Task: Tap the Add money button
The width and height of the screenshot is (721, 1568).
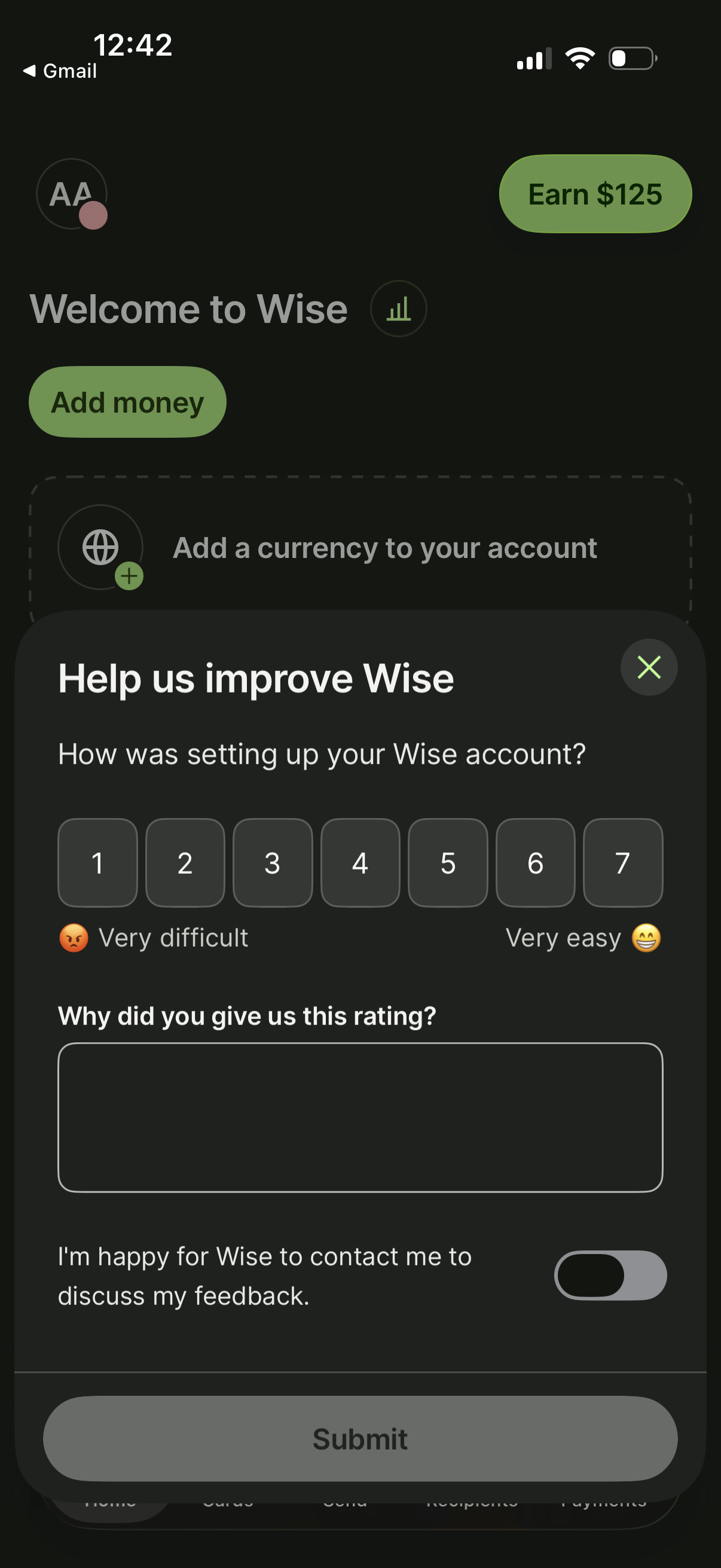Action: [x=127, y=402]
